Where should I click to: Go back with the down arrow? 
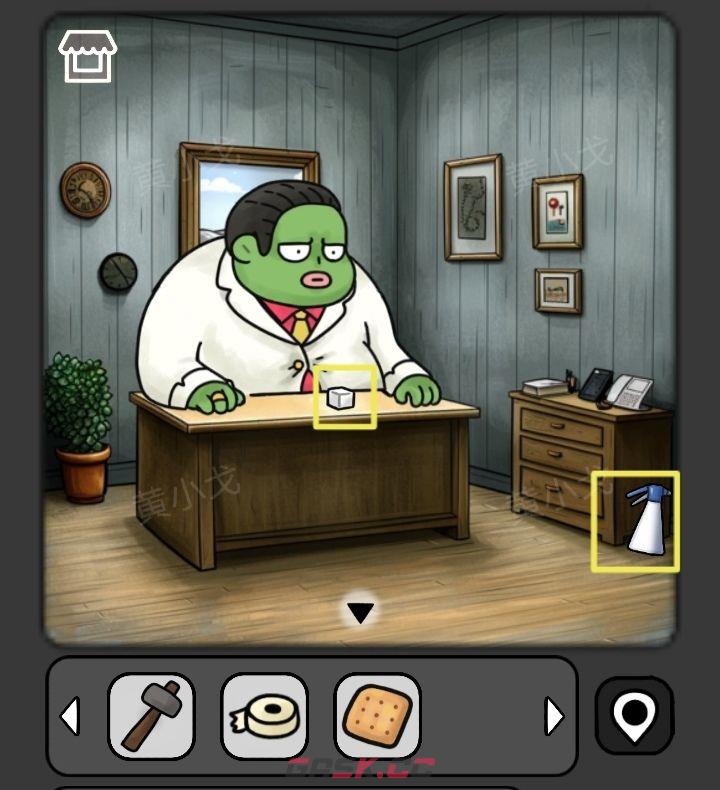click(360, 613)
